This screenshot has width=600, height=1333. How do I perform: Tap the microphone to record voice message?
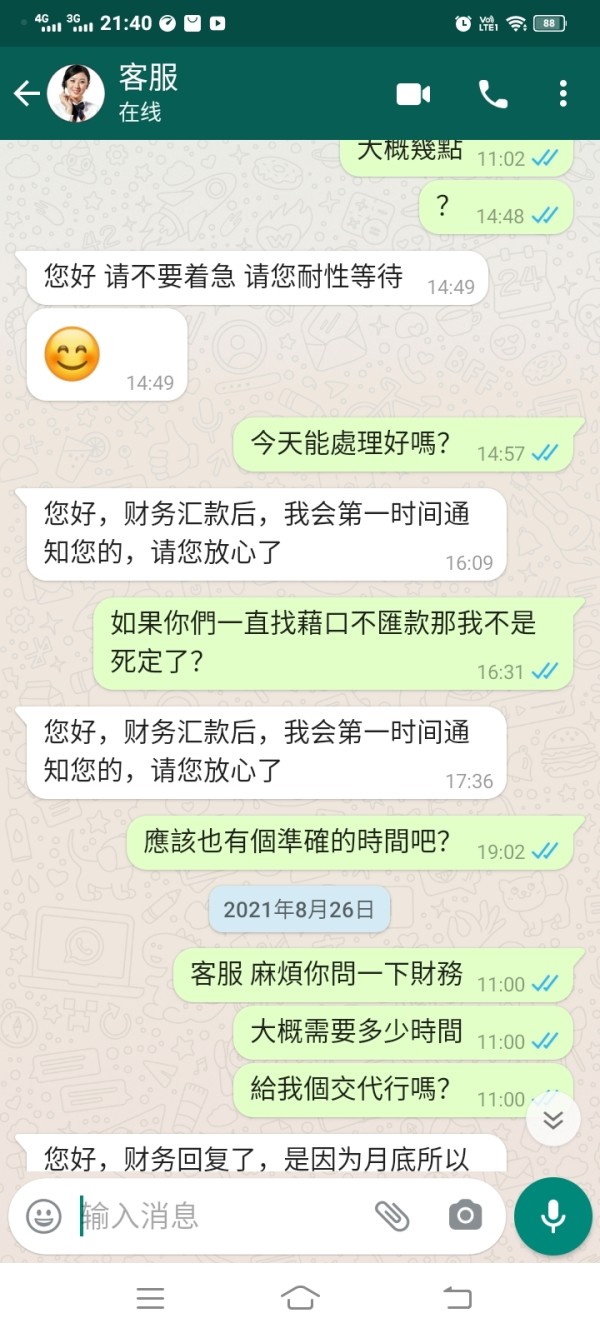tap(553, 1216)
